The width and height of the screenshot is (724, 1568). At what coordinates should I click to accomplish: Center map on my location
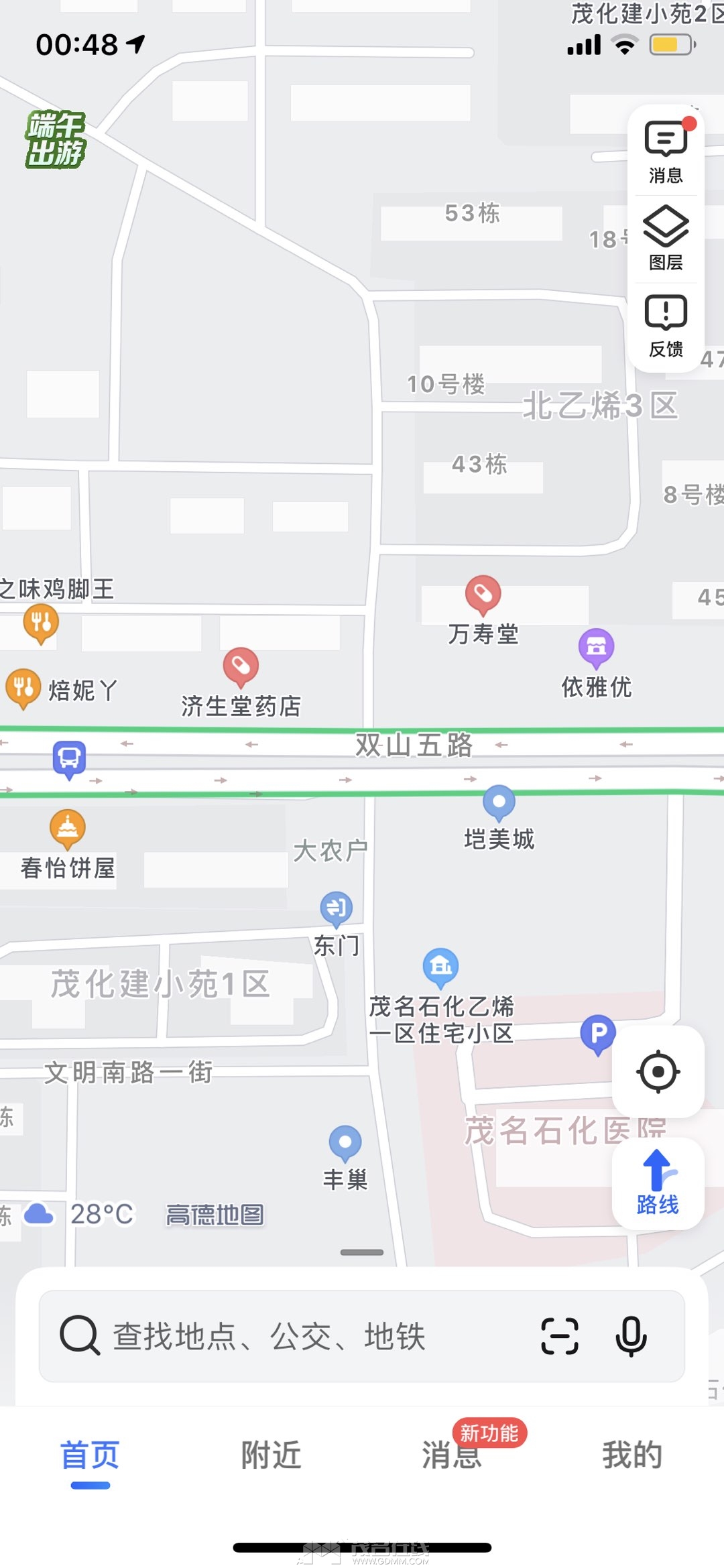[658, 1071]
